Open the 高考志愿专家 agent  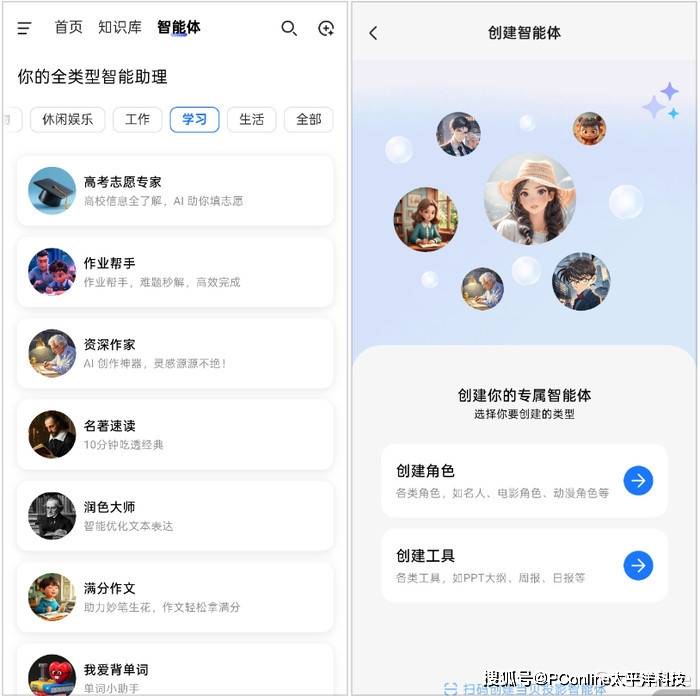[x=175, y=190]
